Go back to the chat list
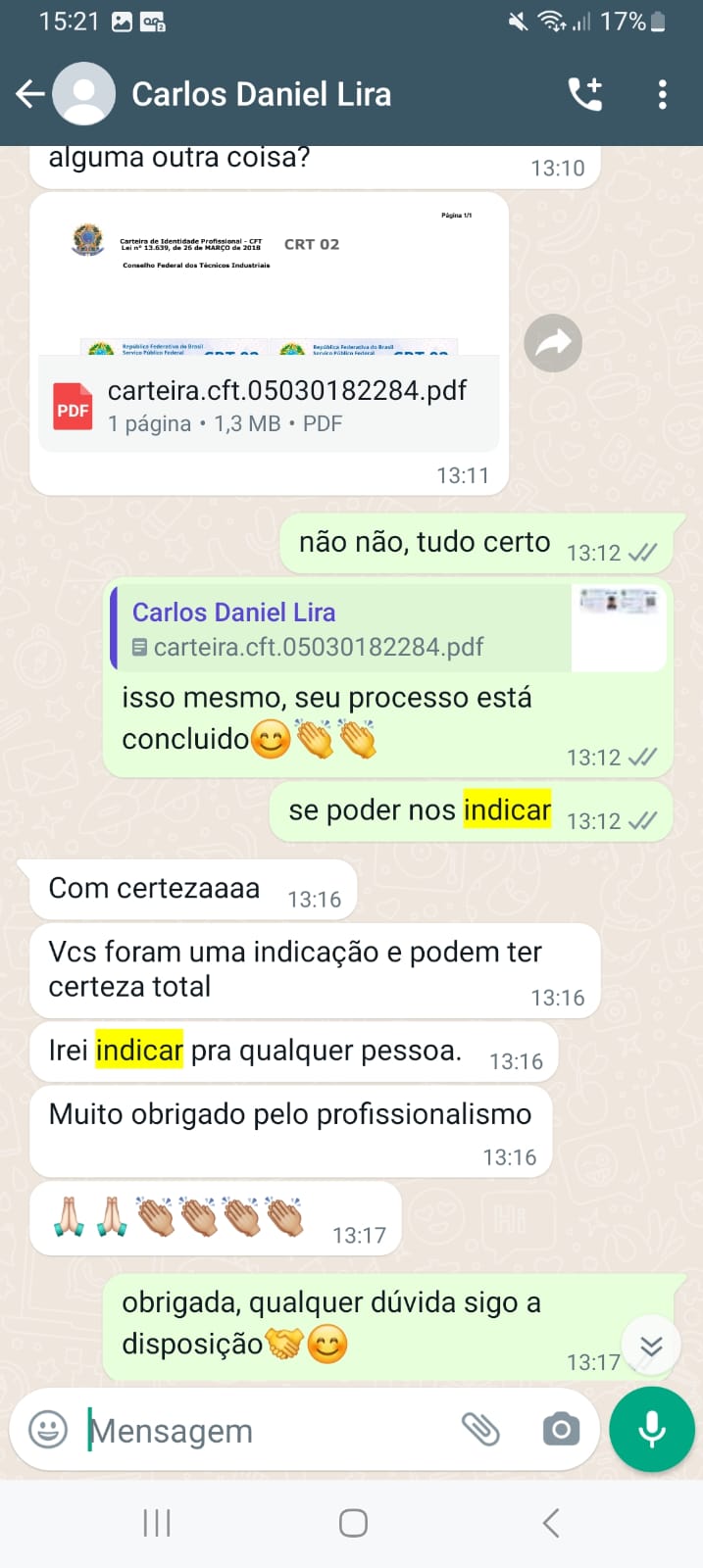The image size is (703, 1568). pyautogui.click(x=29, y=94)
